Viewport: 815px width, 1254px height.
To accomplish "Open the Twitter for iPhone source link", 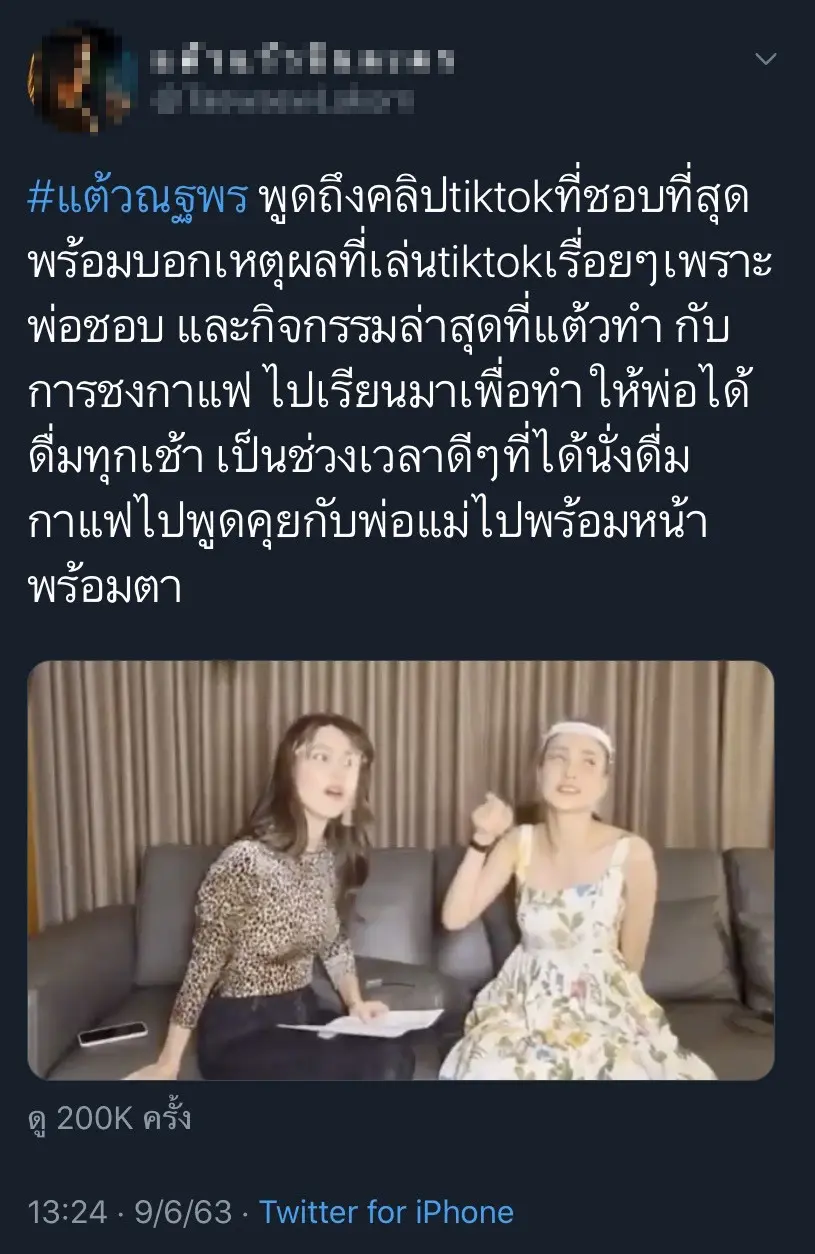I will click(387, 1213).
